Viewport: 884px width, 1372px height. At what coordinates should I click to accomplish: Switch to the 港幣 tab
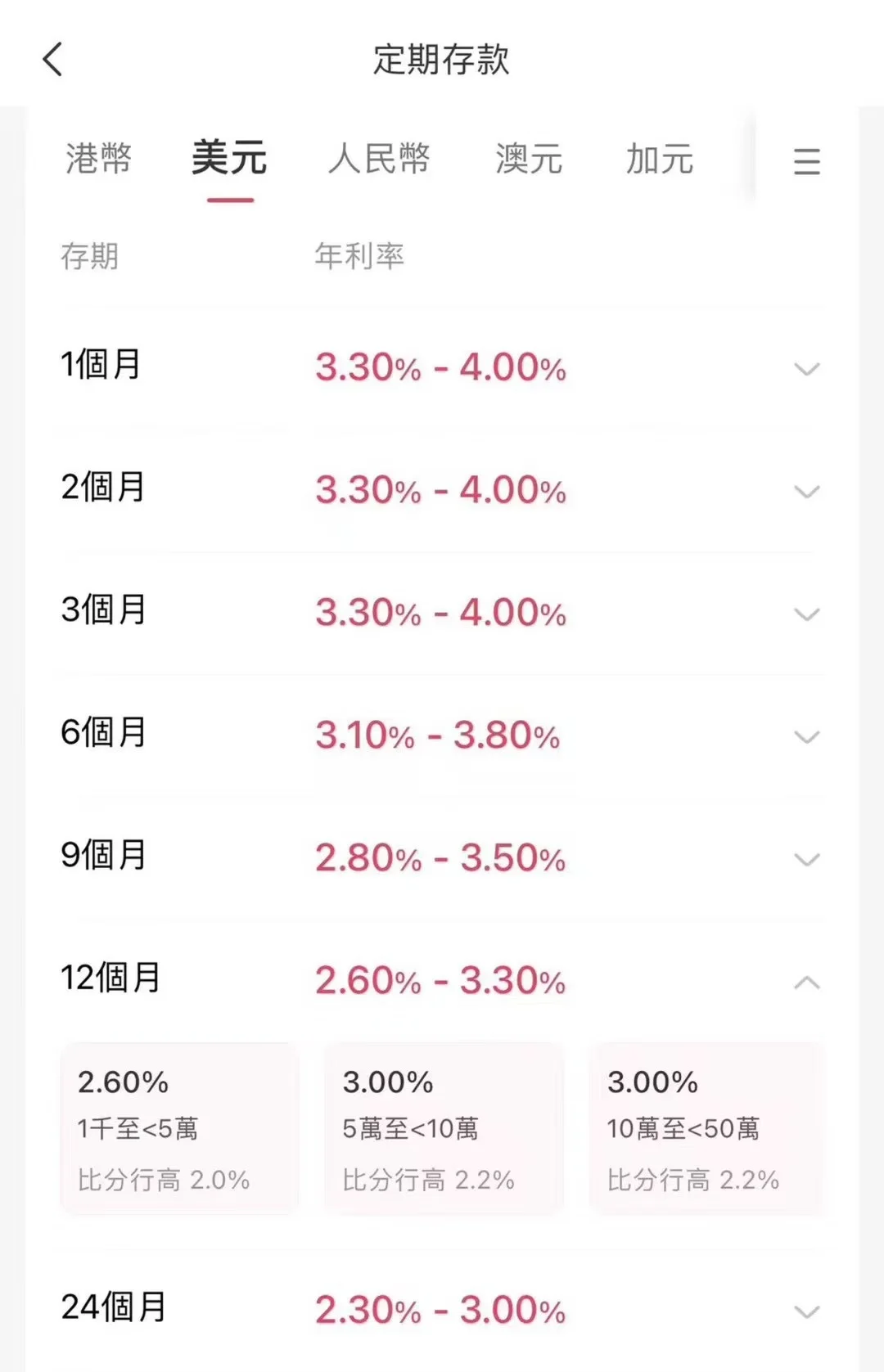click(100, 160)
